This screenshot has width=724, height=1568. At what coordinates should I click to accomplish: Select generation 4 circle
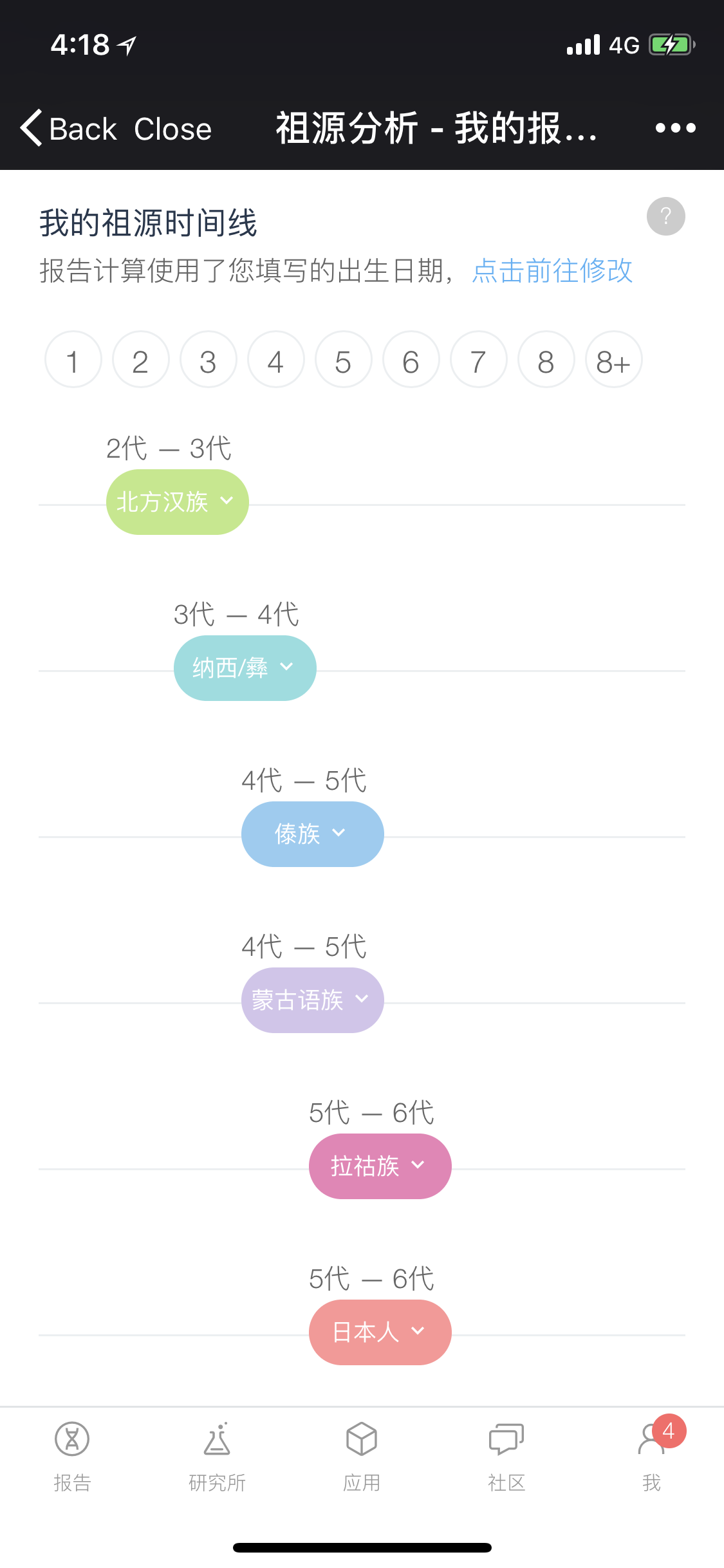coord(276,359)
